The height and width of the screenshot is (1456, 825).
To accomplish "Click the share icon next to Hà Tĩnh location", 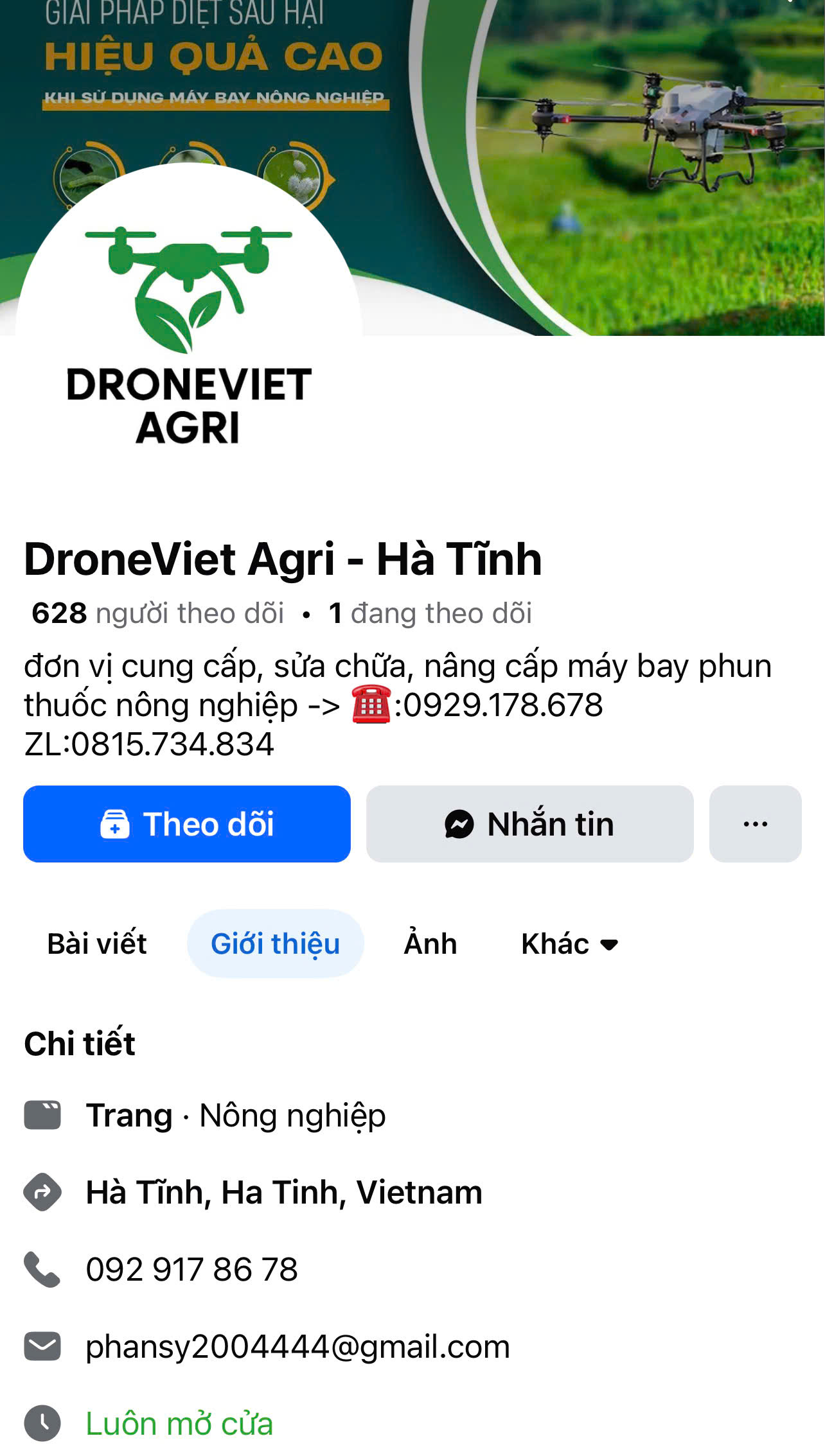I will pyautogui.click(x=42, y=1192).
